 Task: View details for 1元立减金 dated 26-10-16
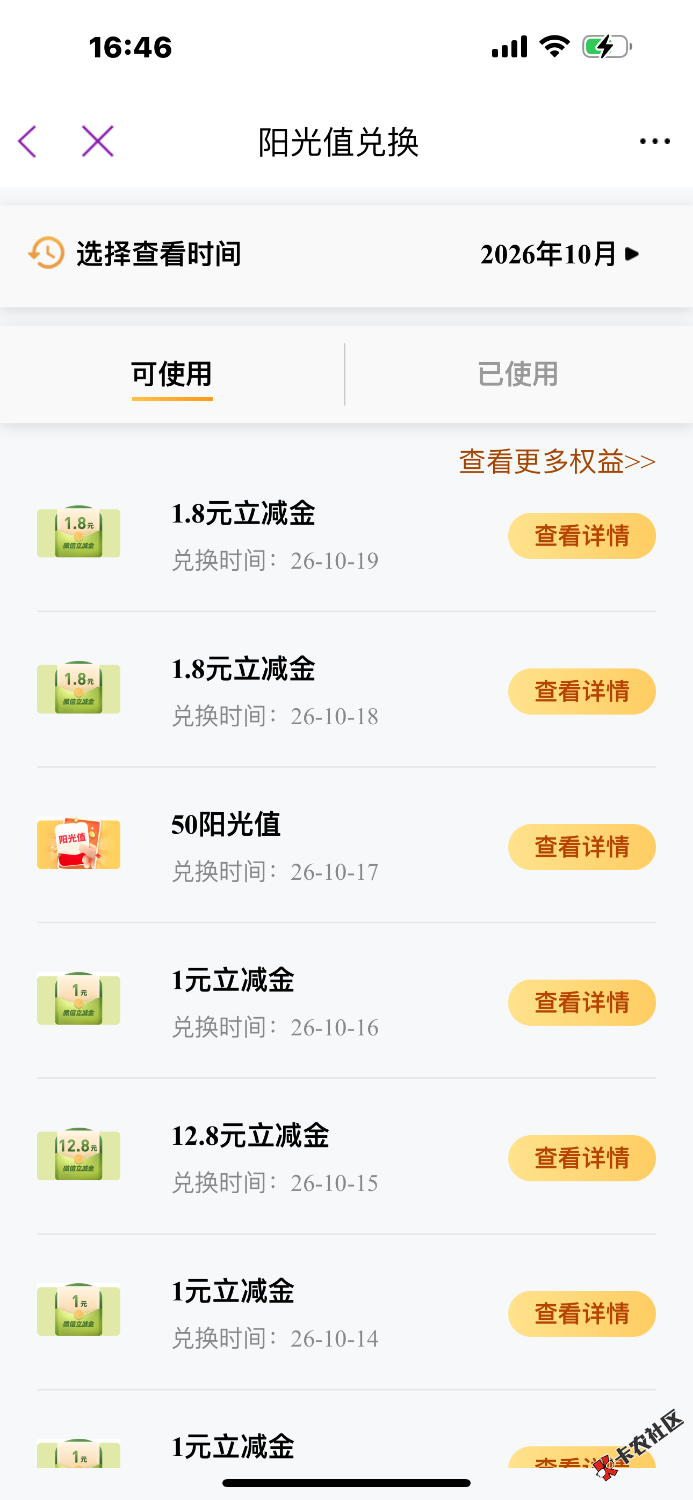click(x=582, y=1002)
